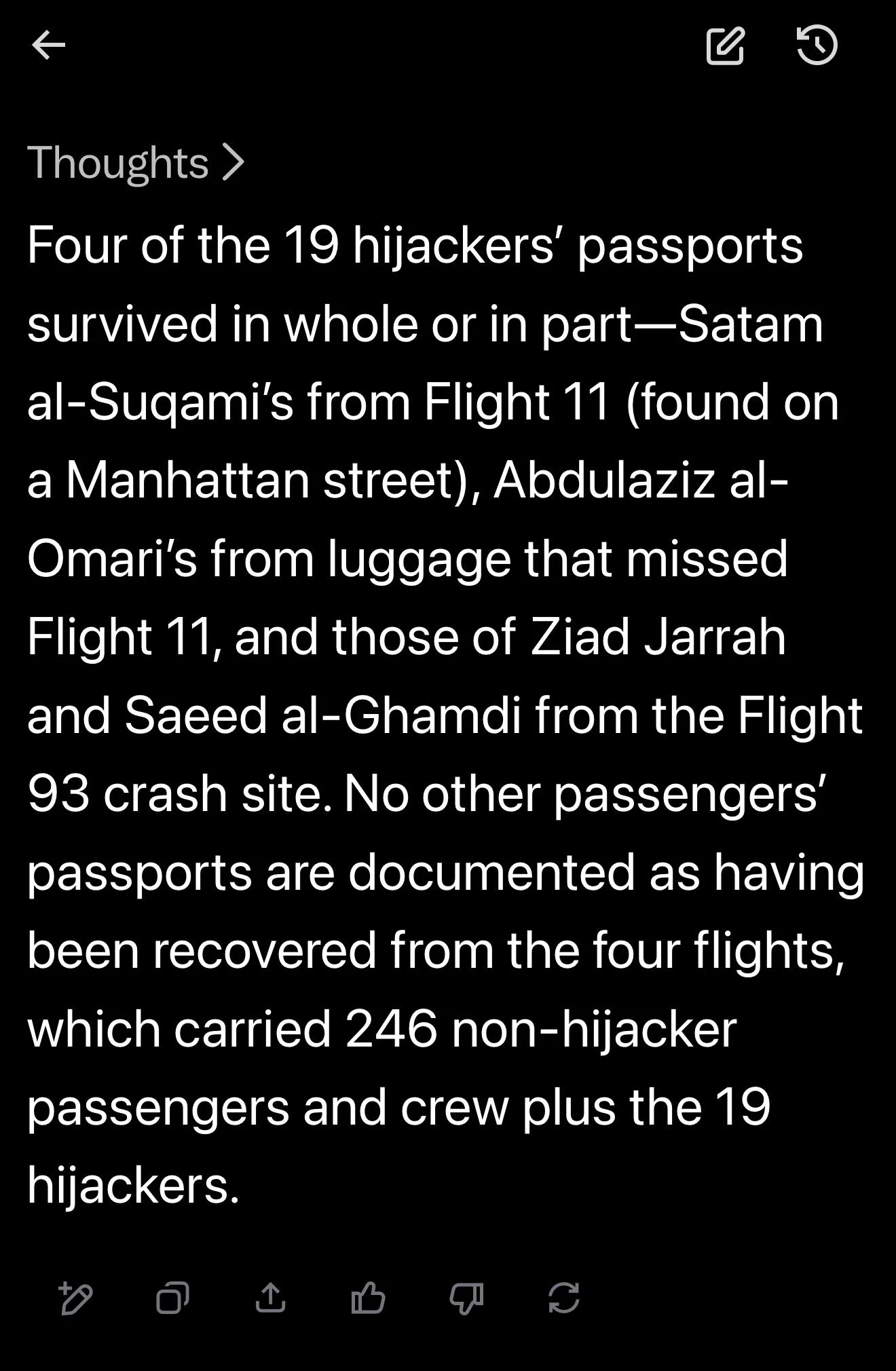Regenerate the response
This screenshot has width=896, height=1371.
564,1298
